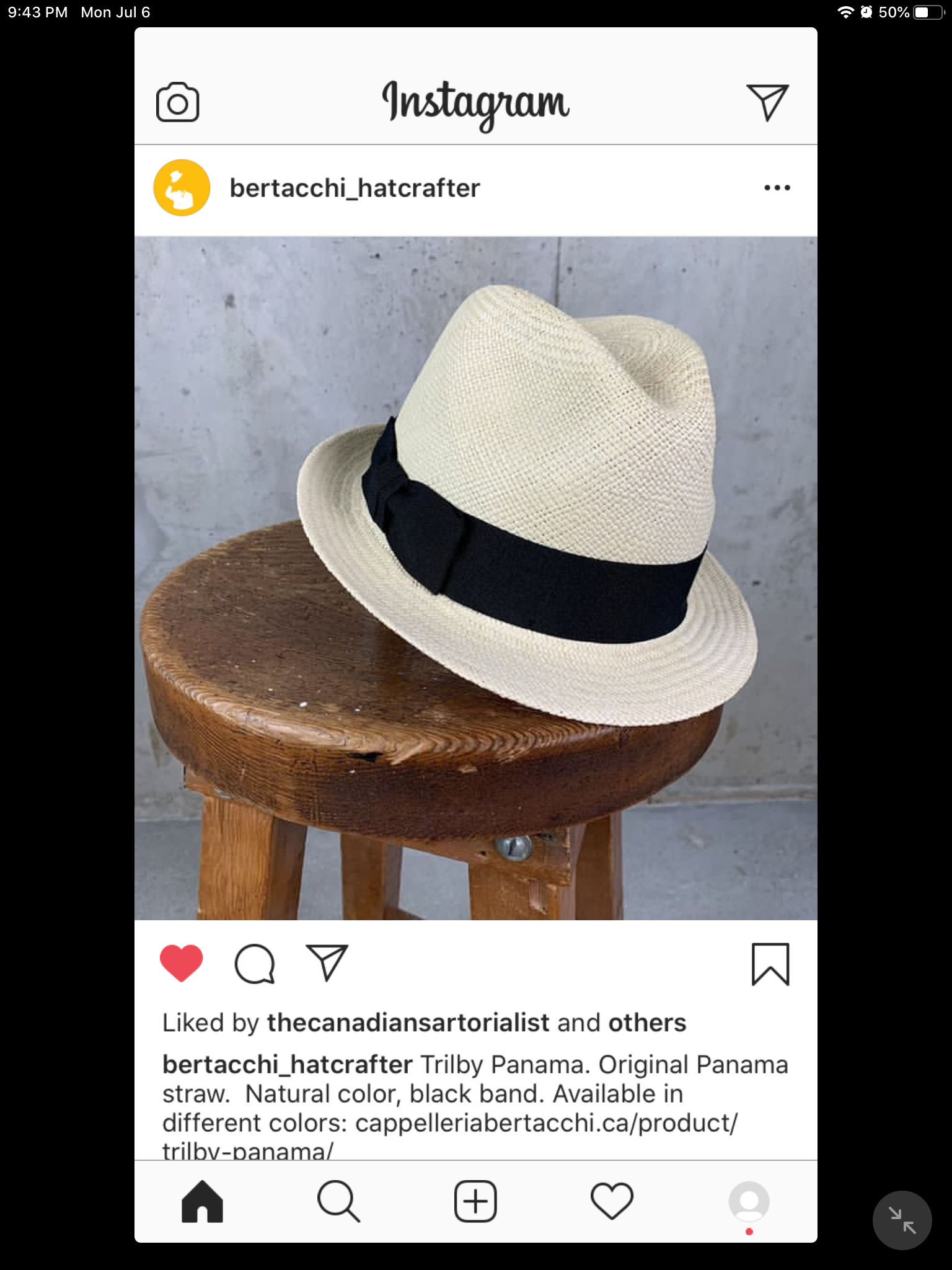Open thecanadiansartorialist's profile from likes
Screen dimensions: 952x1270
click(x=408, y=1023)
